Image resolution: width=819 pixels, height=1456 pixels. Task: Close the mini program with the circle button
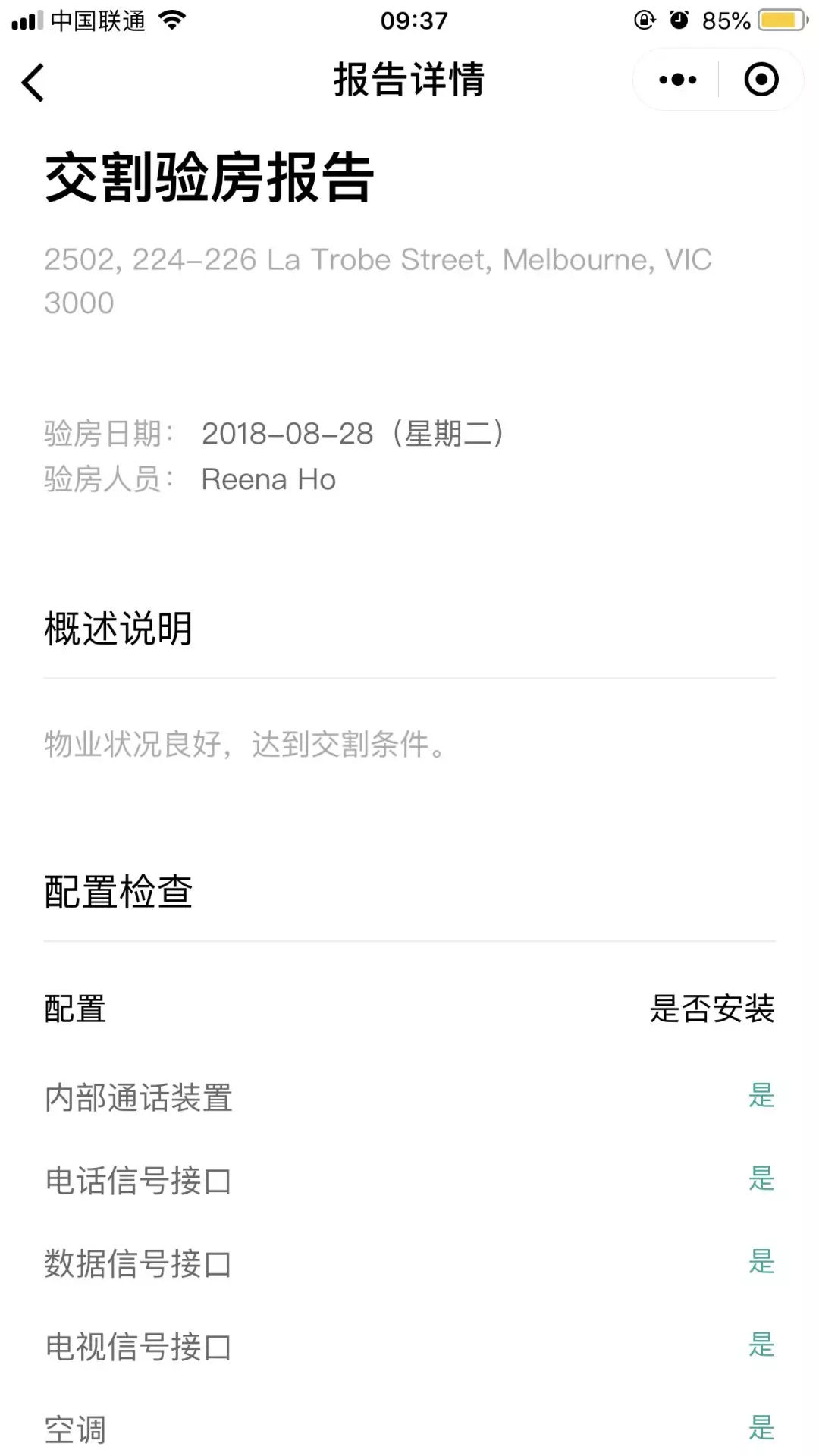[x=761, y=80]
